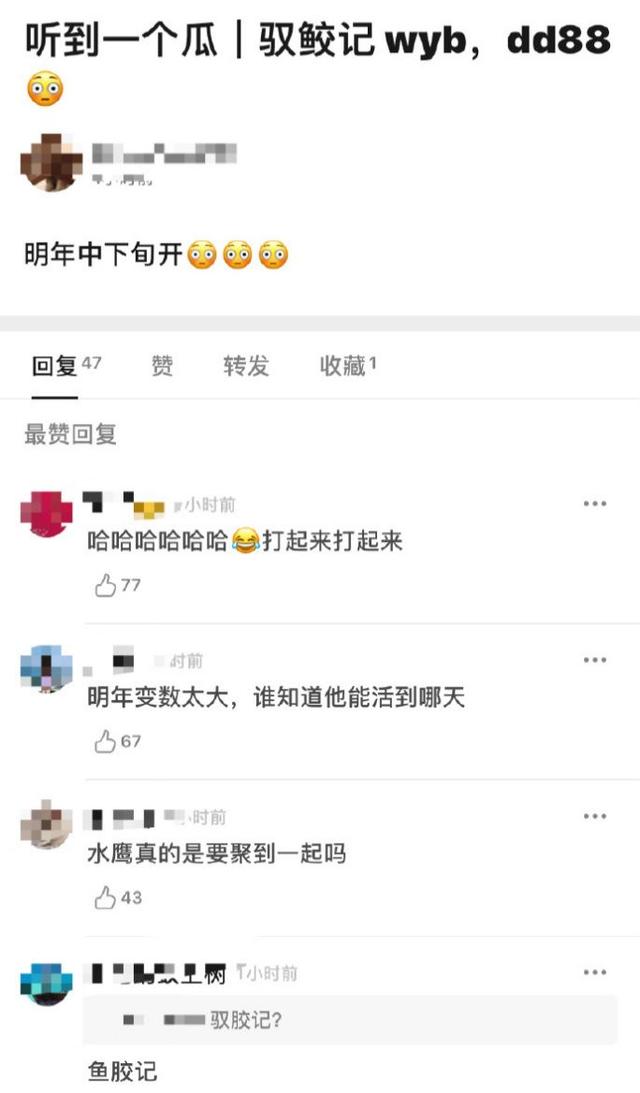Like the comment 明年变数太大
Screen dimensions: 640x1093
pos(107,742)
